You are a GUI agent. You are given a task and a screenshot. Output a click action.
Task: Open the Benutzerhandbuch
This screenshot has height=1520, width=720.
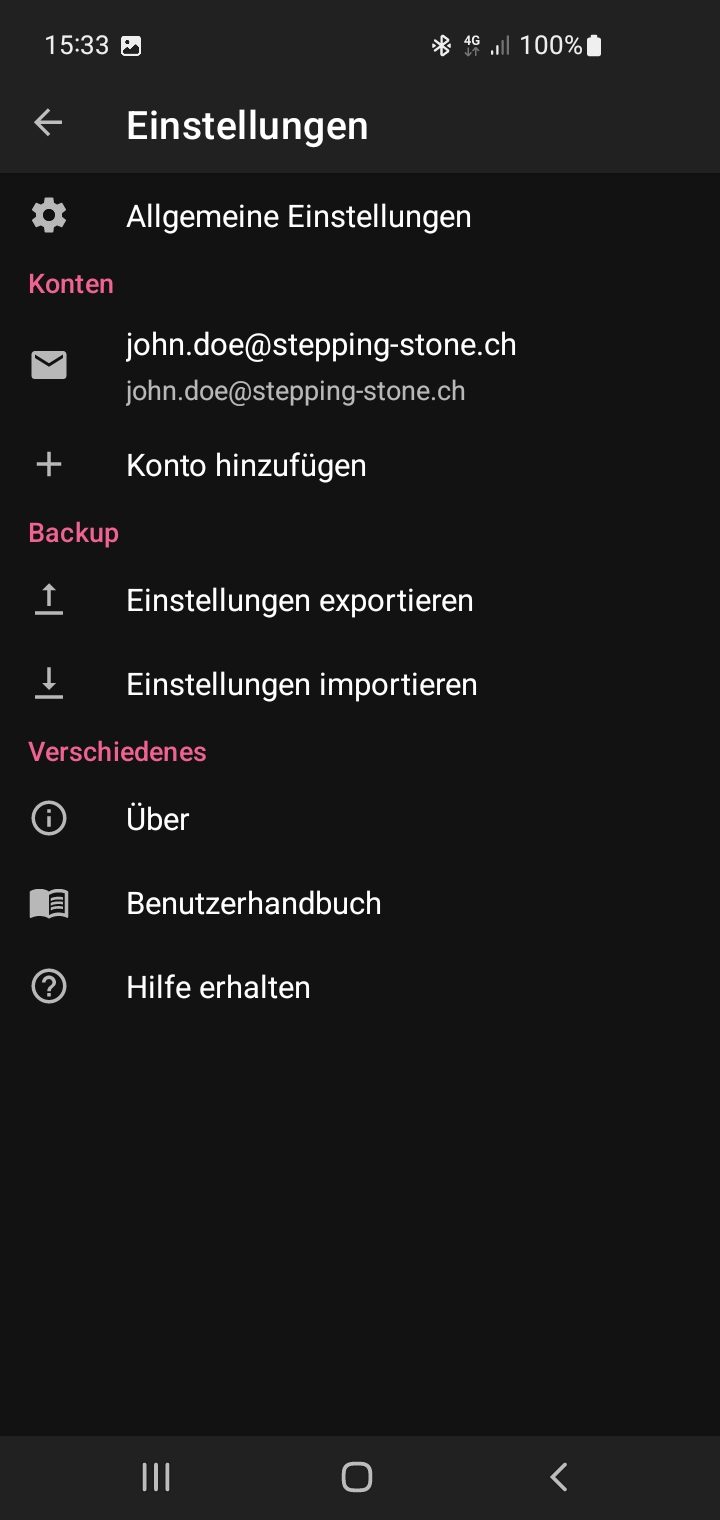tap(253, 903)
